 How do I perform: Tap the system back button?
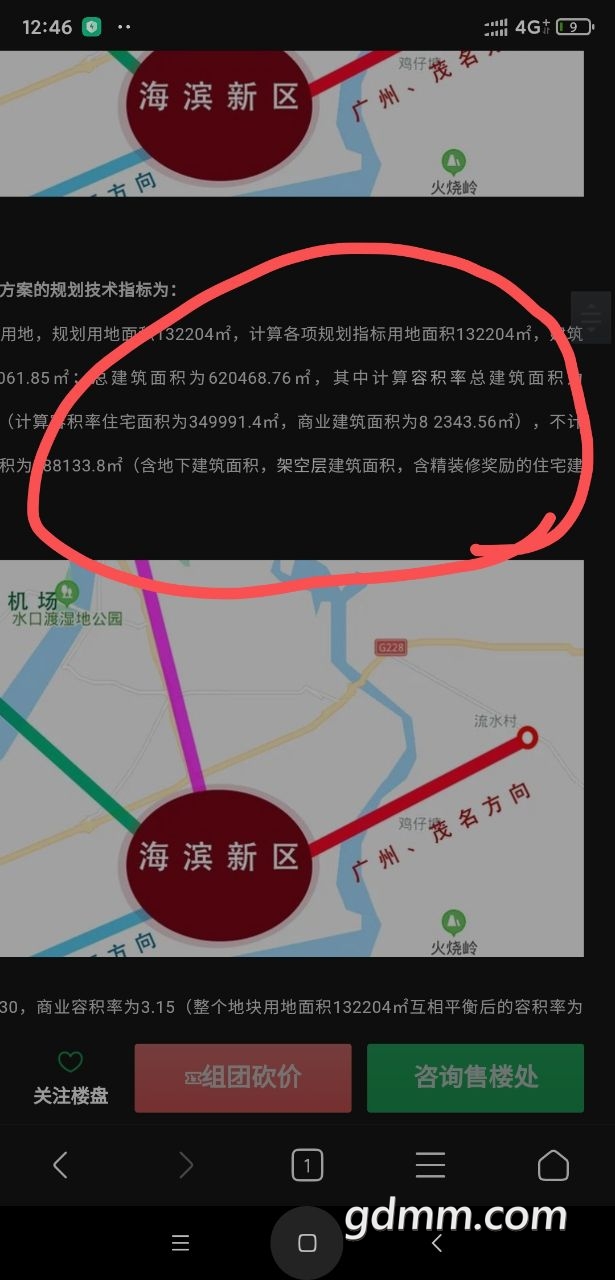(436, 1243)
